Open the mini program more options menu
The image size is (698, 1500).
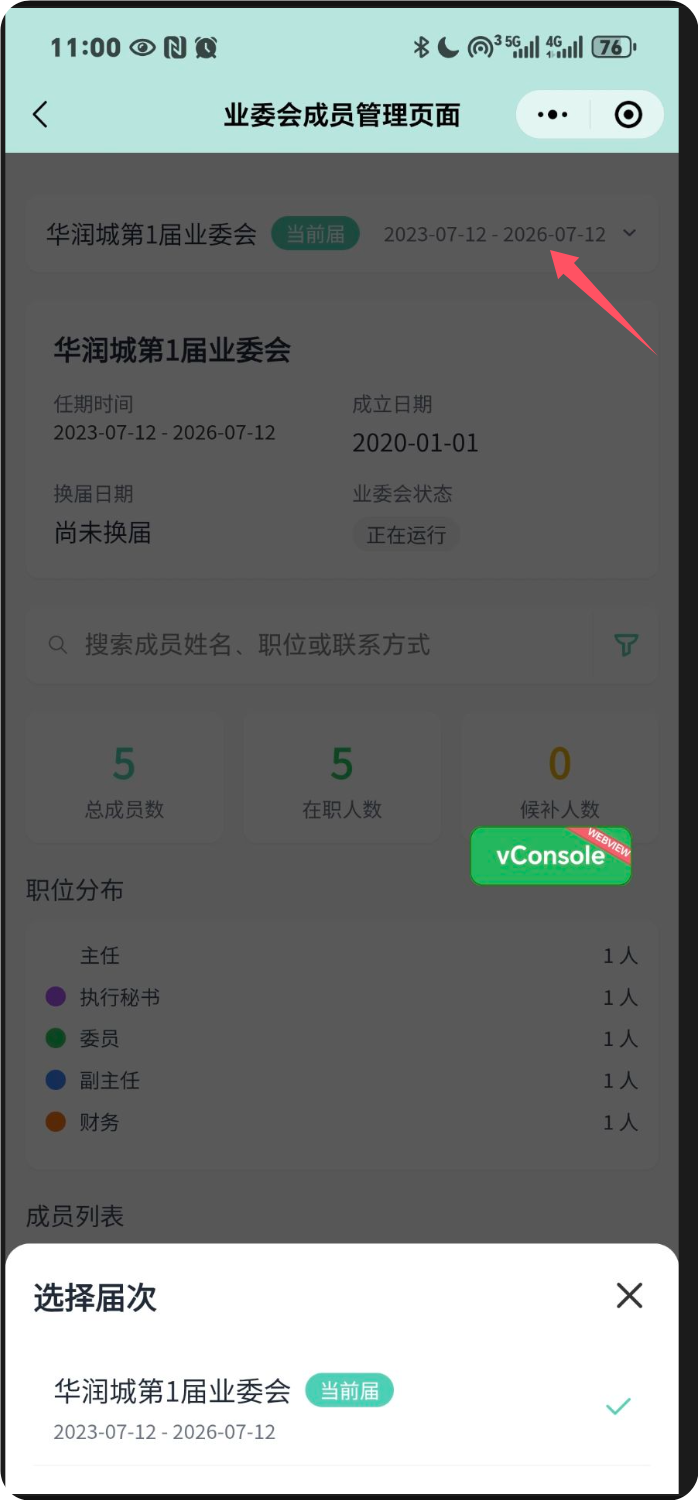point(552,115)
